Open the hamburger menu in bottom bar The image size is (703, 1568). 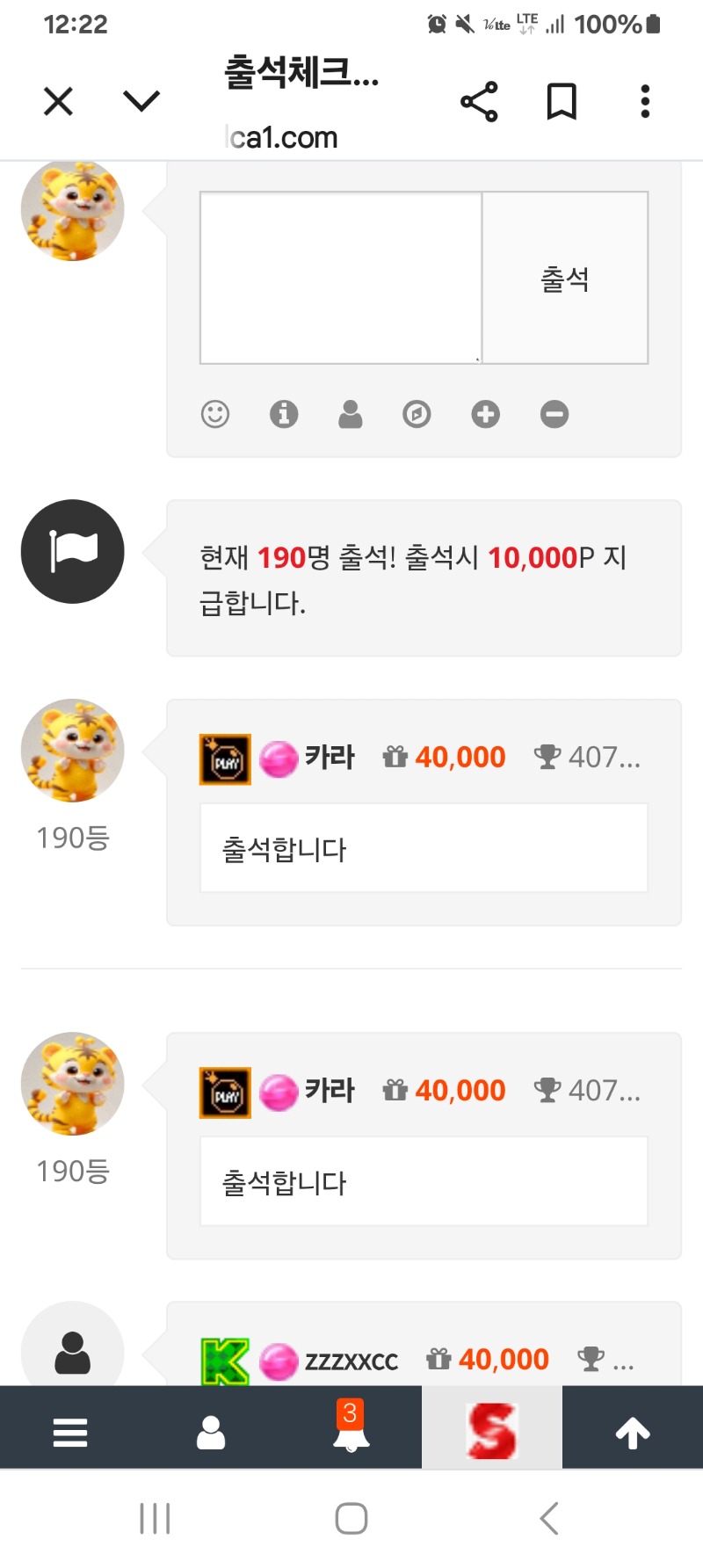[x=70, y=1433]
